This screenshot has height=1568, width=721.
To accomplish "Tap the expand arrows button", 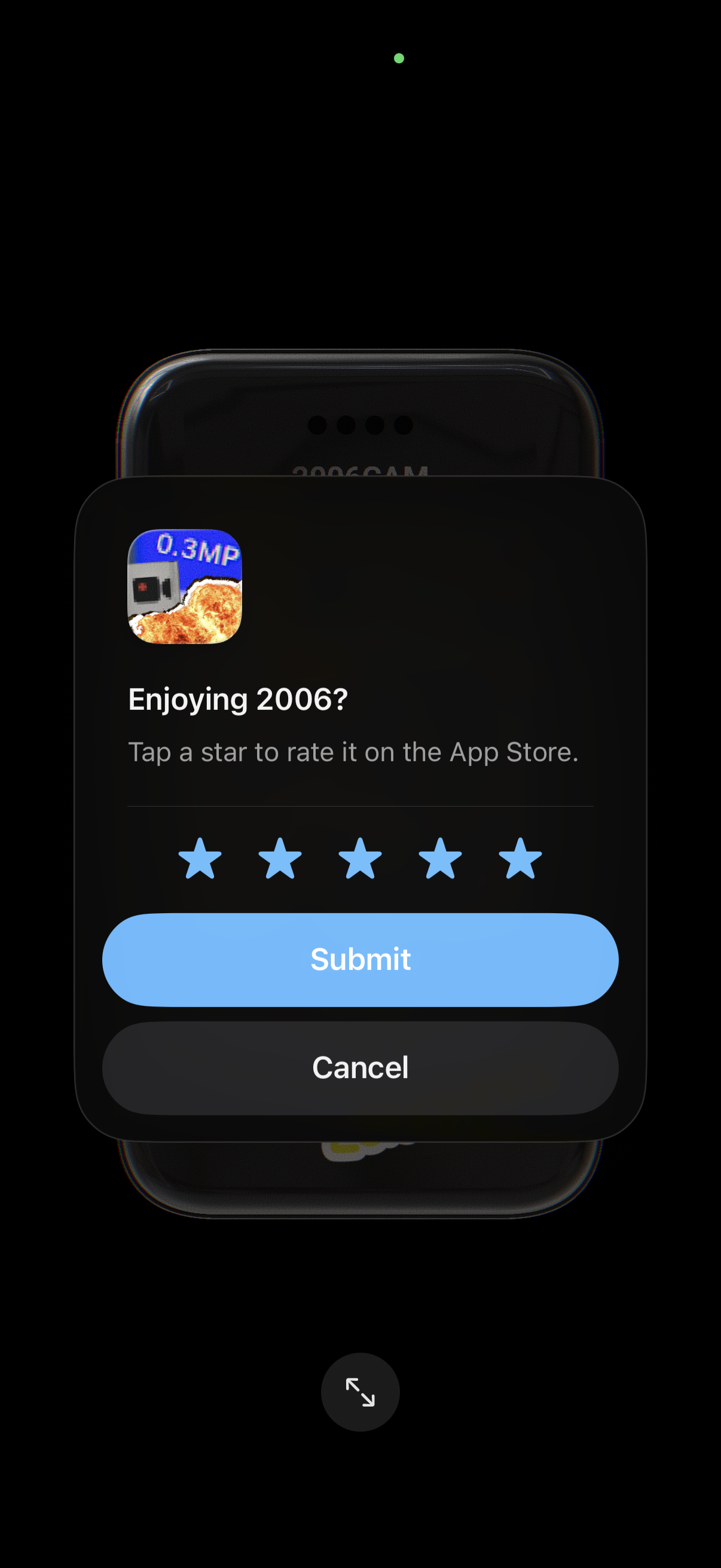I will pos(360,1392).
